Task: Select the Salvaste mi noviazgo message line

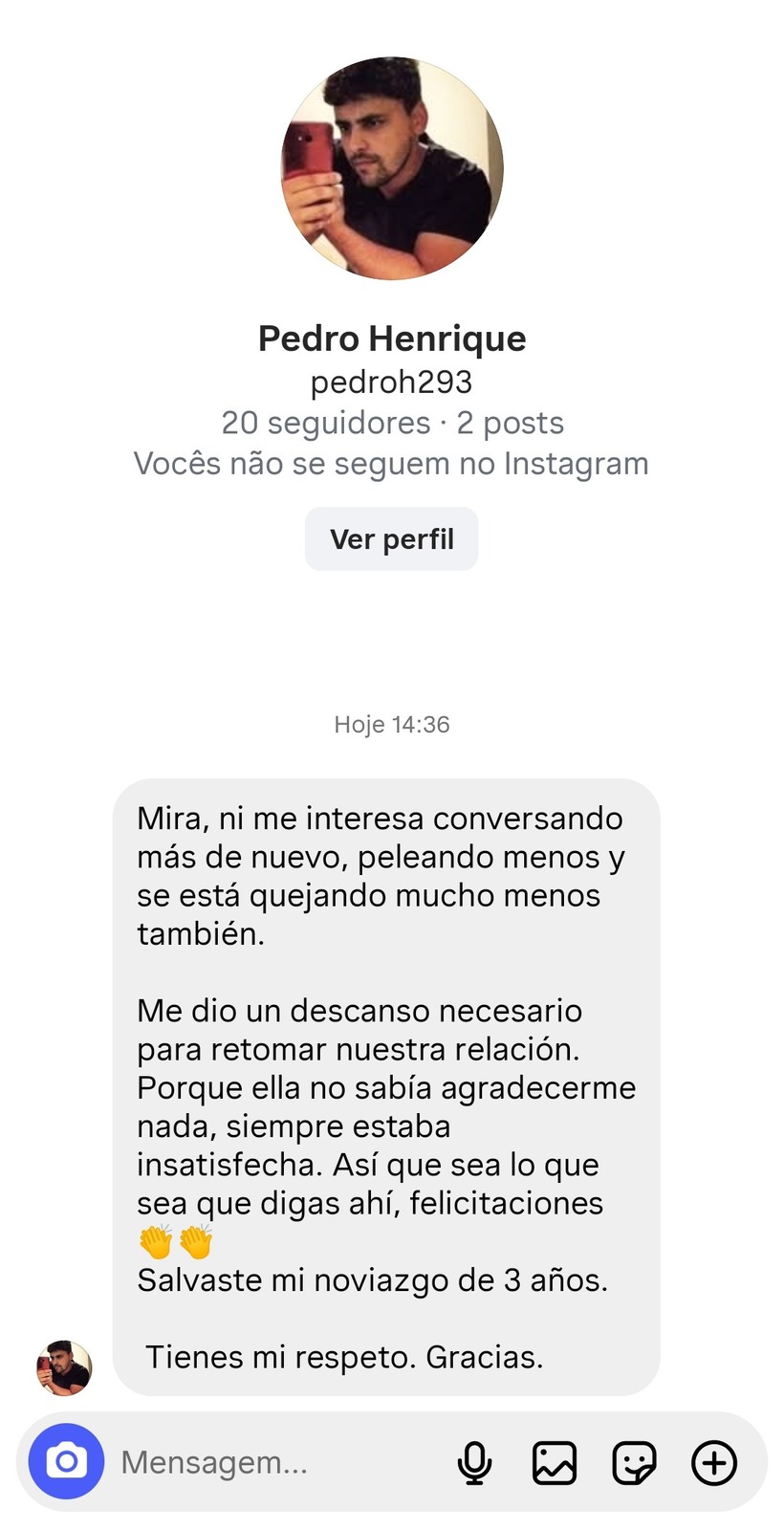Action: pos(373,1279)
